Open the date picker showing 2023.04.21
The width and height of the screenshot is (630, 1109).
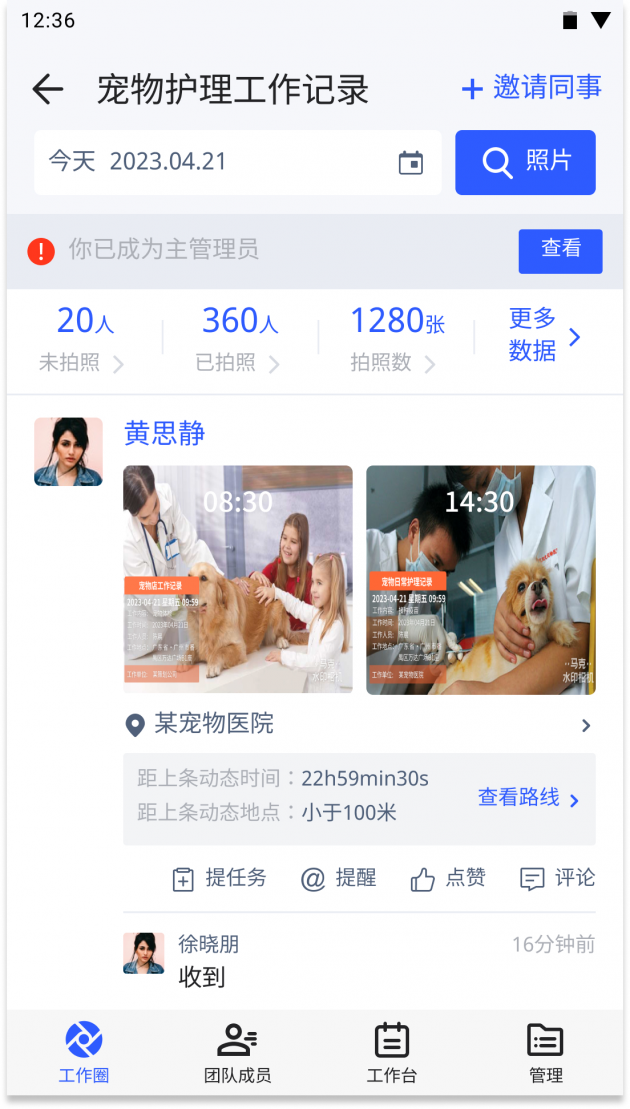pos(237,162)
